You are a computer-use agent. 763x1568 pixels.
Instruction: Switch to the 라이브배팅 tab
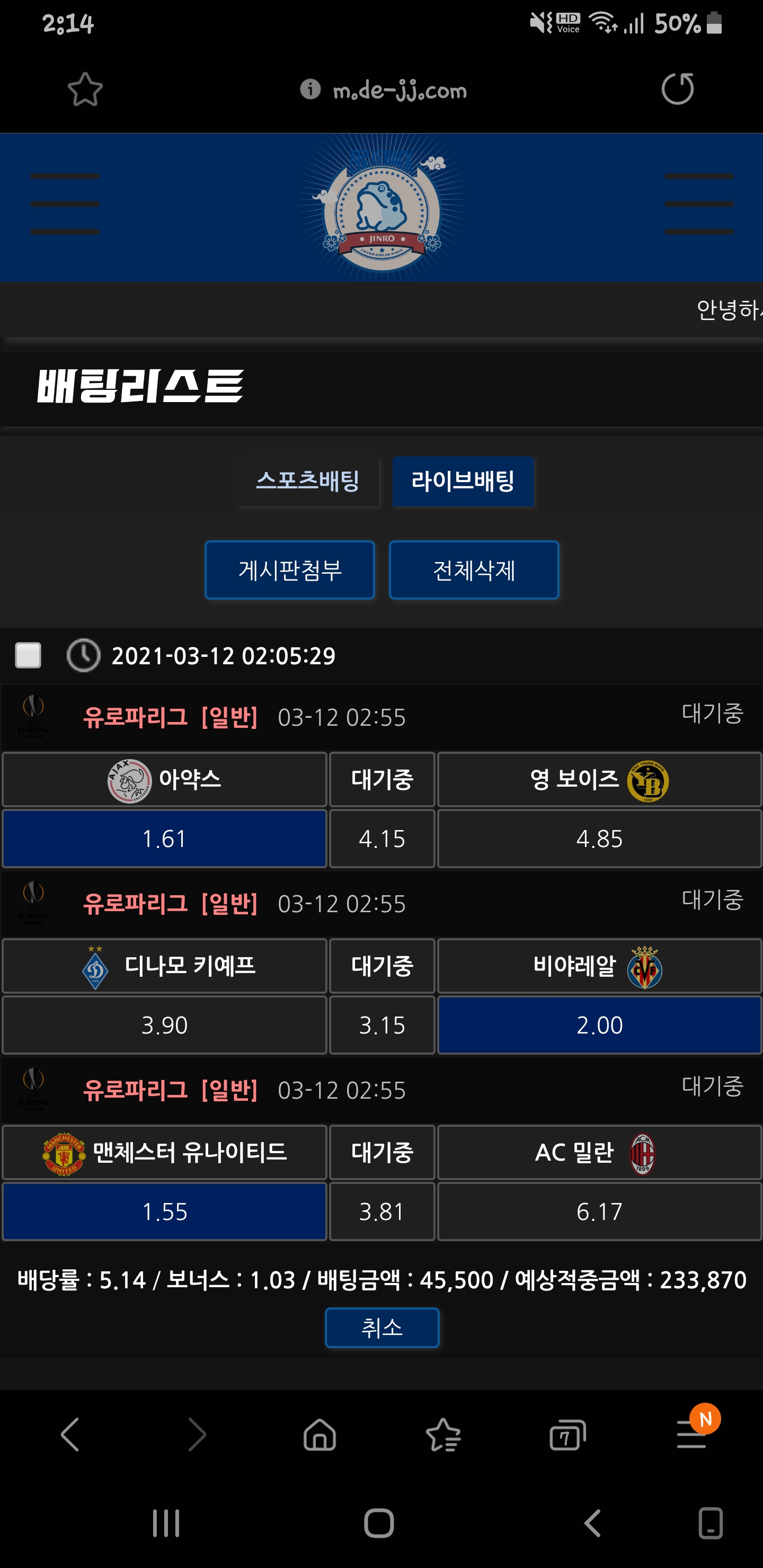click(463, 482)
